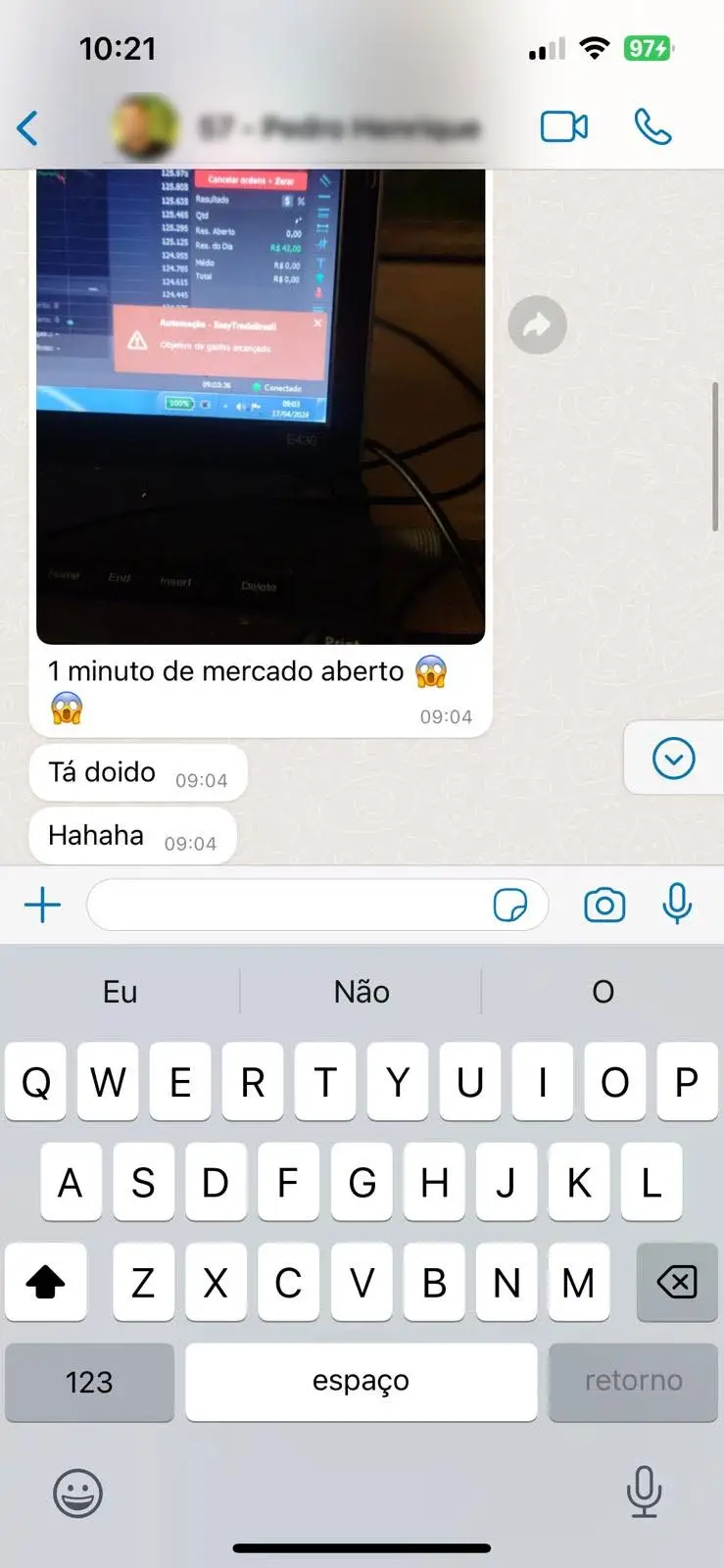Screen dimensions: 724x1568
Task: Tap the espaço key
Action: [361, 1382]
